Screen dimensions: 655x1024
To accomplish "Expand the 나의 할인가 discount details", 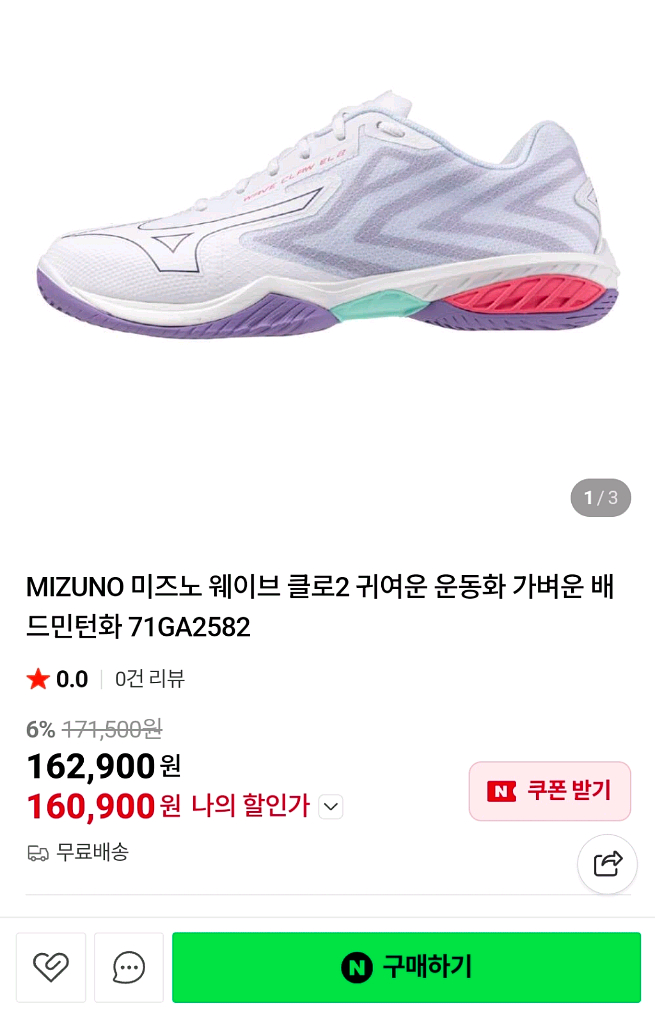I will [331, 807].
